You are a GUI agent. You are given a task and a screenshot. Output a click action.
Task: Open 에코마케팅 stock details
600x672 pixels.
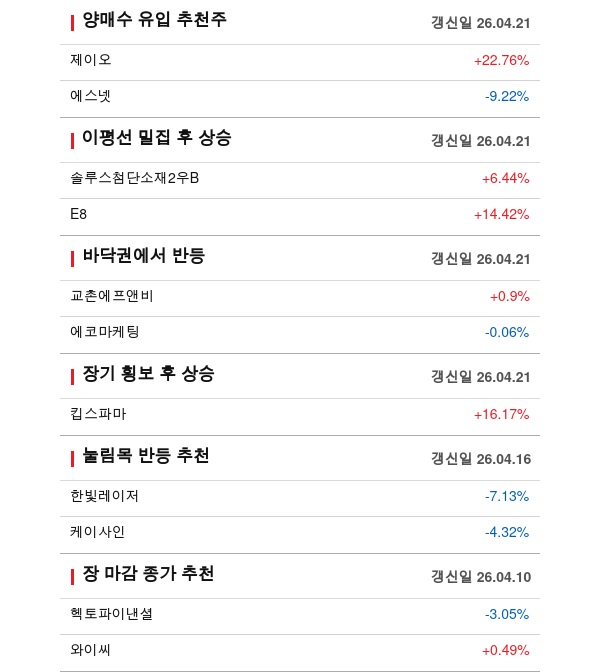click(x=105, y=332)
